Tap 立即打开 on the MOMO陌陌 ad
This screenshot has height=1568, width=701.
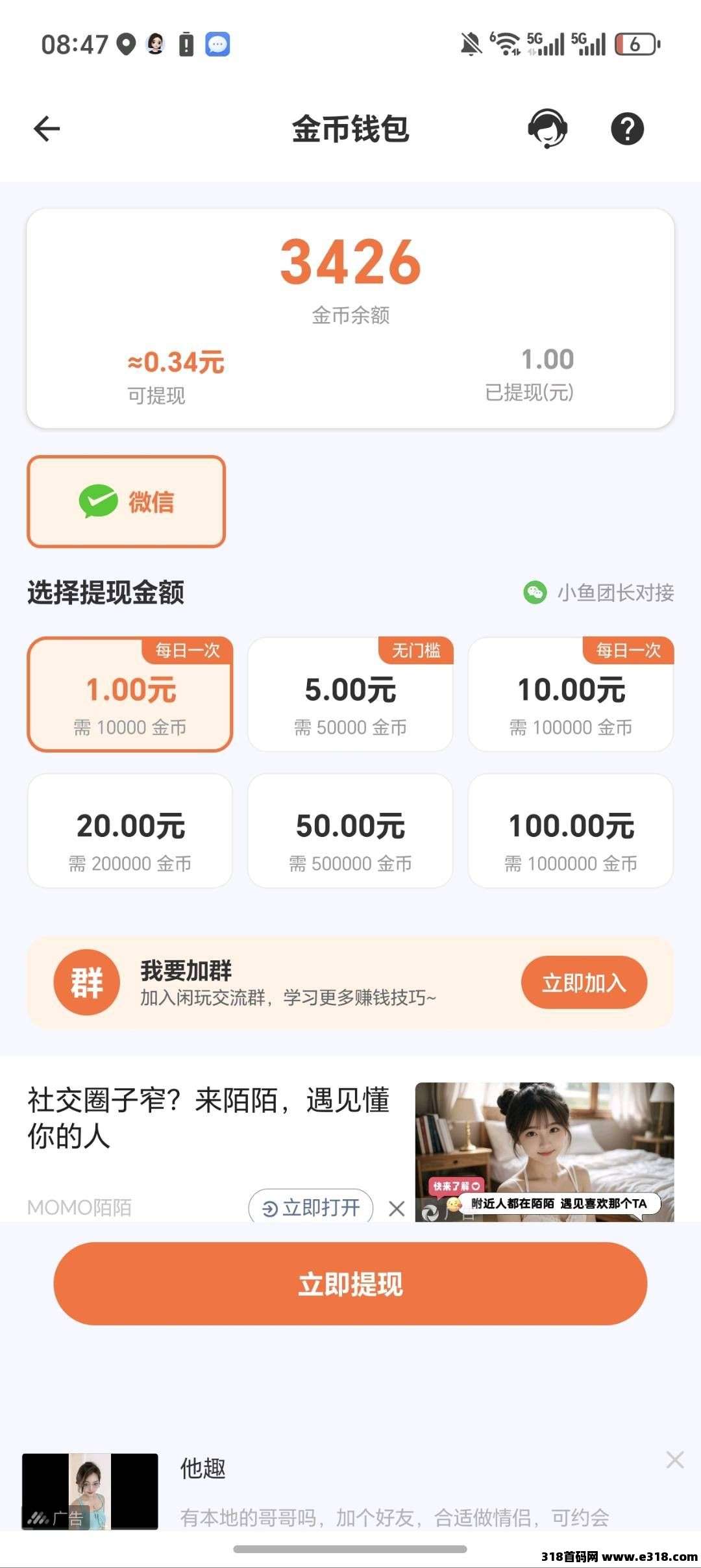pos(311,1208)
